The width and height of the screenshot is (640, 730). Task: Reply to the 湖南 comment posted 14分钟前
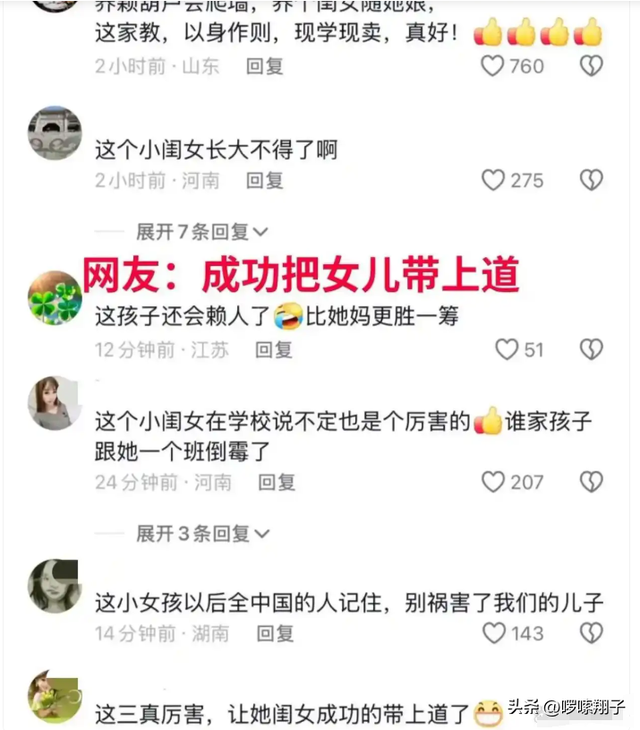pyautogui.click(x=274, y=634)
